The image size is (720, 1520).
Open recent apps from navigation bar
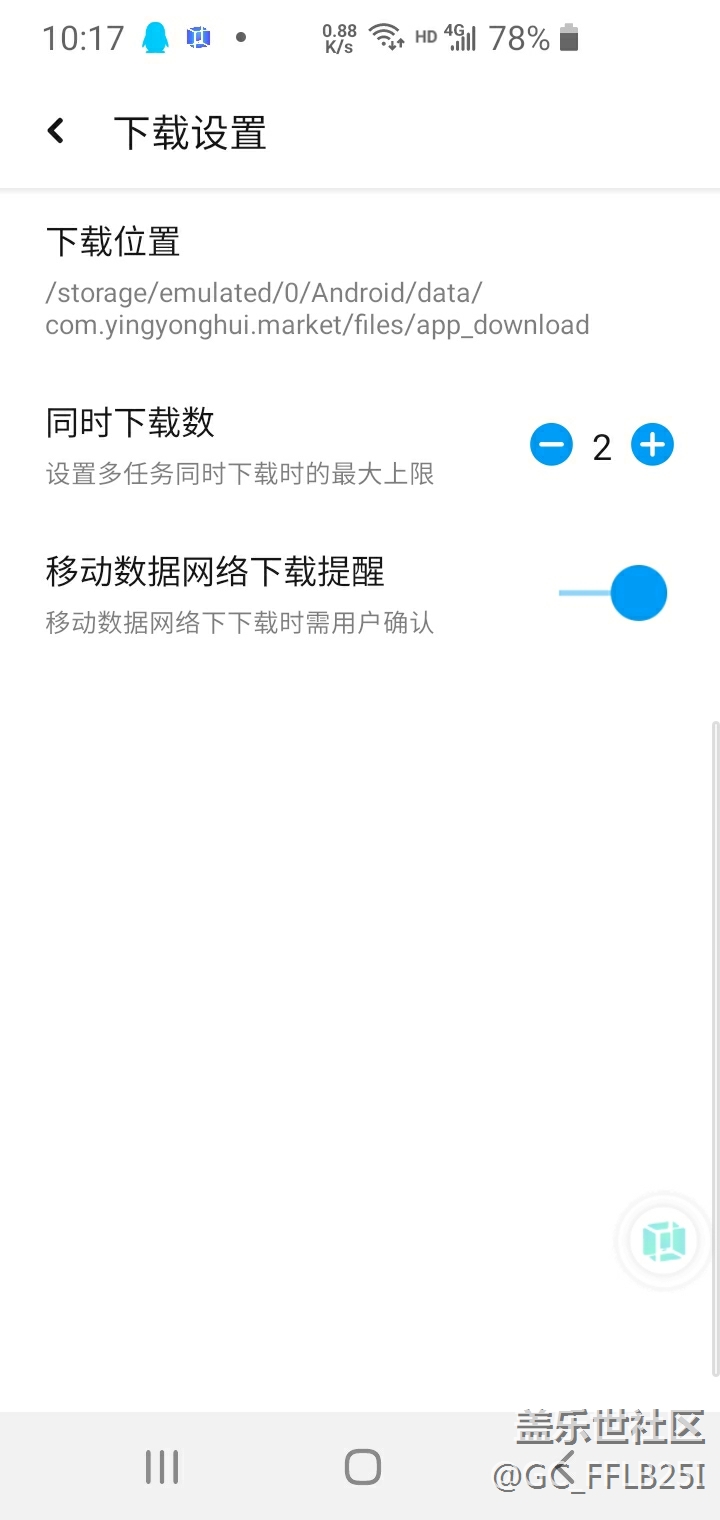pos(162,1467)
